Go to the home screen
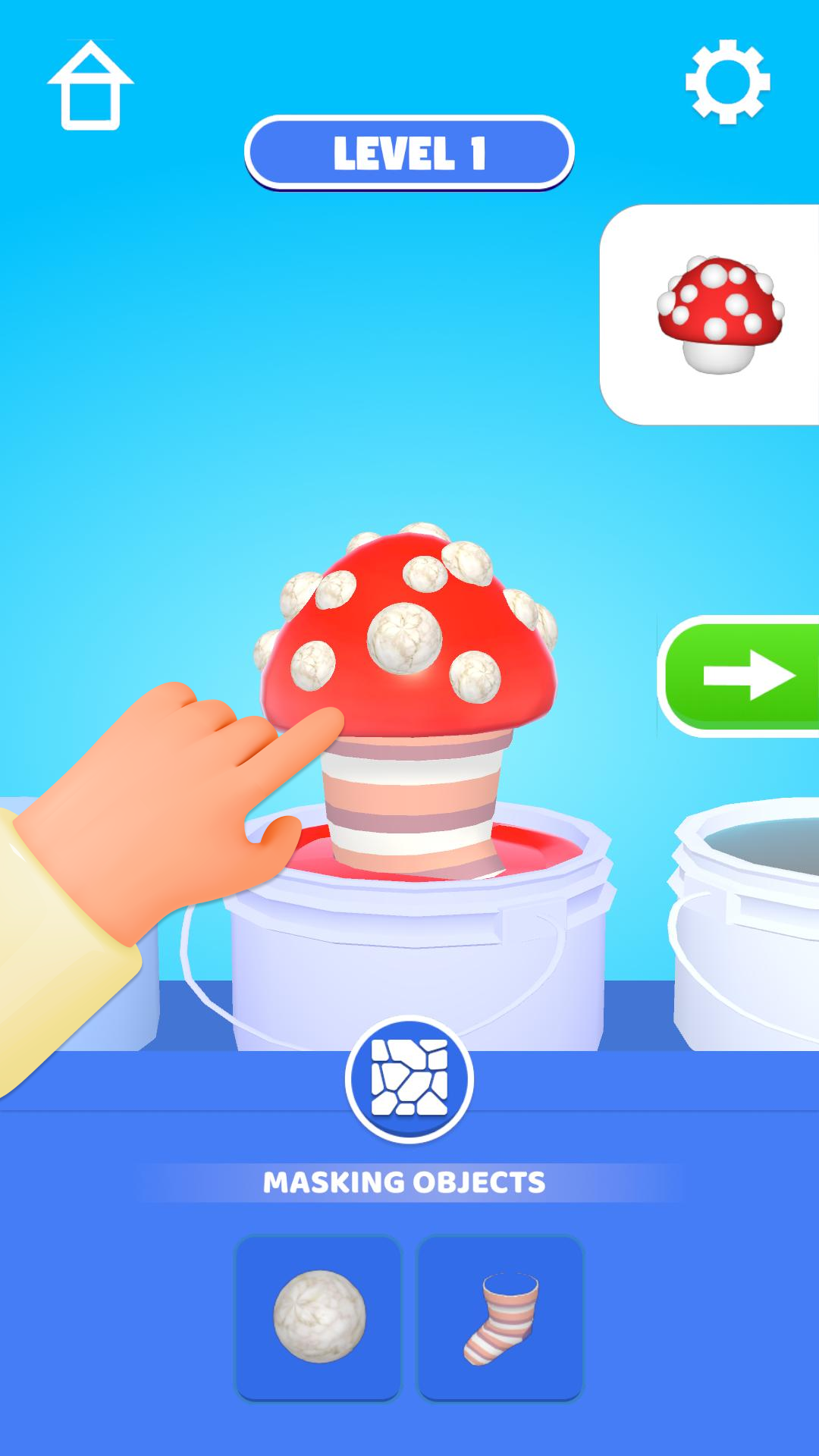Viewport: 819px width, 1456px height. 90,86
